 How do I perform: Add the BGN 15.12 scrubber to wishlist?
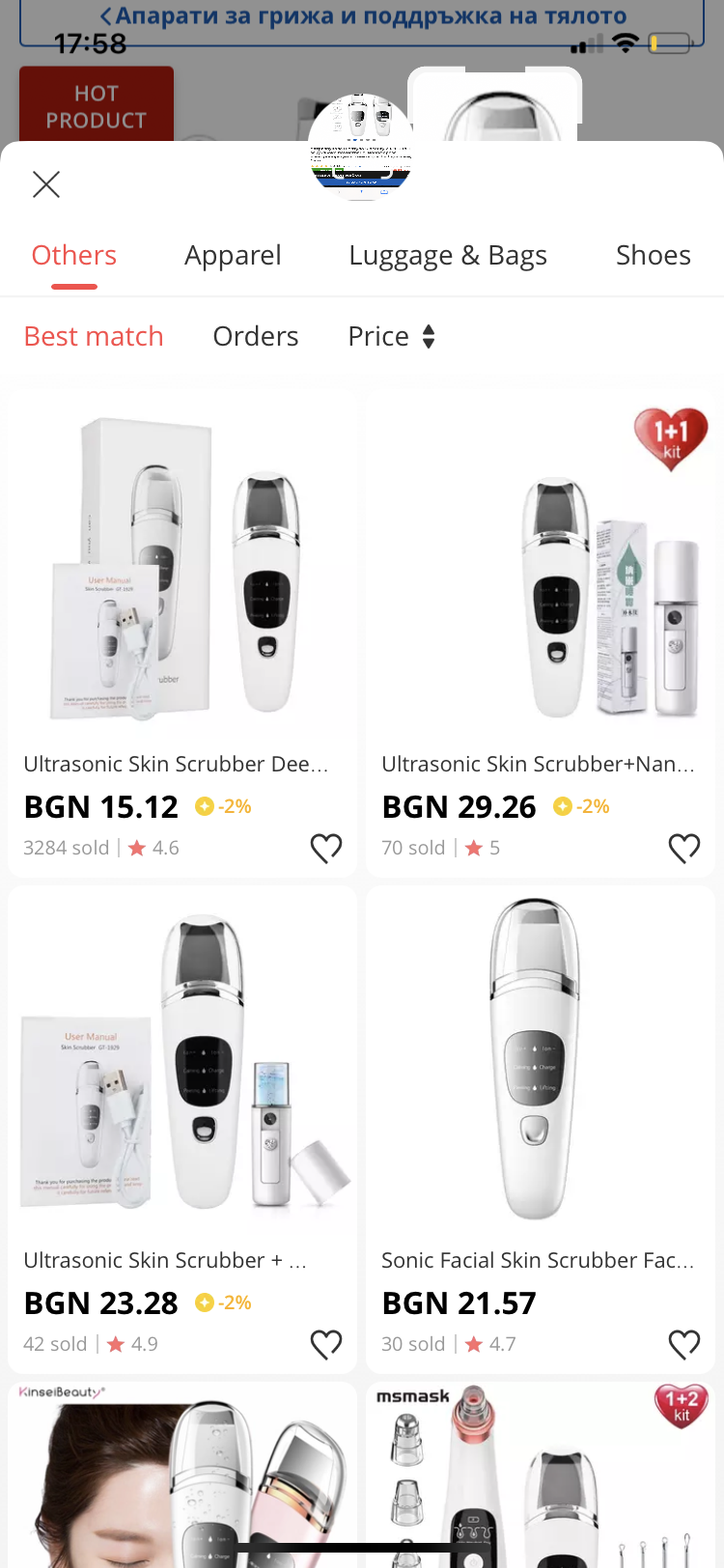tap(326, 848)
